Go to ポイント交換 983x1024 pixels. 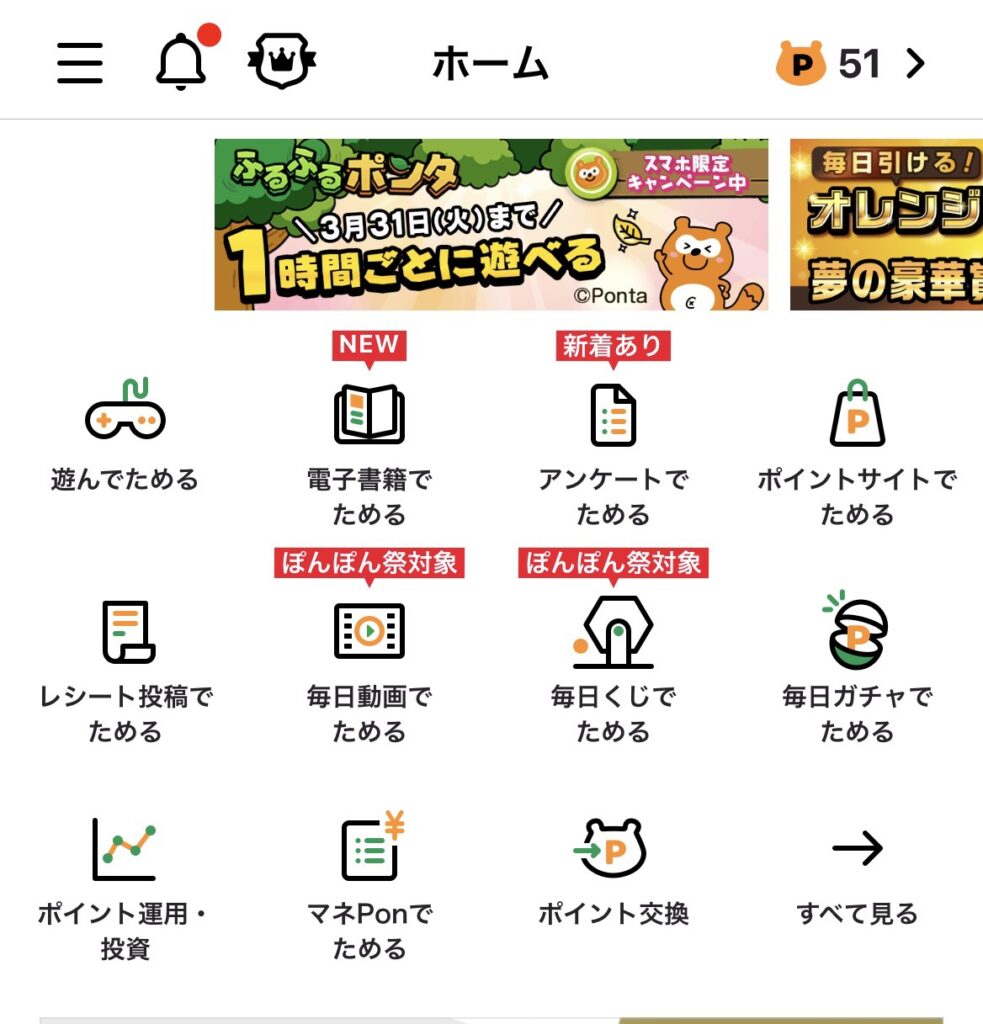[613, 868]
